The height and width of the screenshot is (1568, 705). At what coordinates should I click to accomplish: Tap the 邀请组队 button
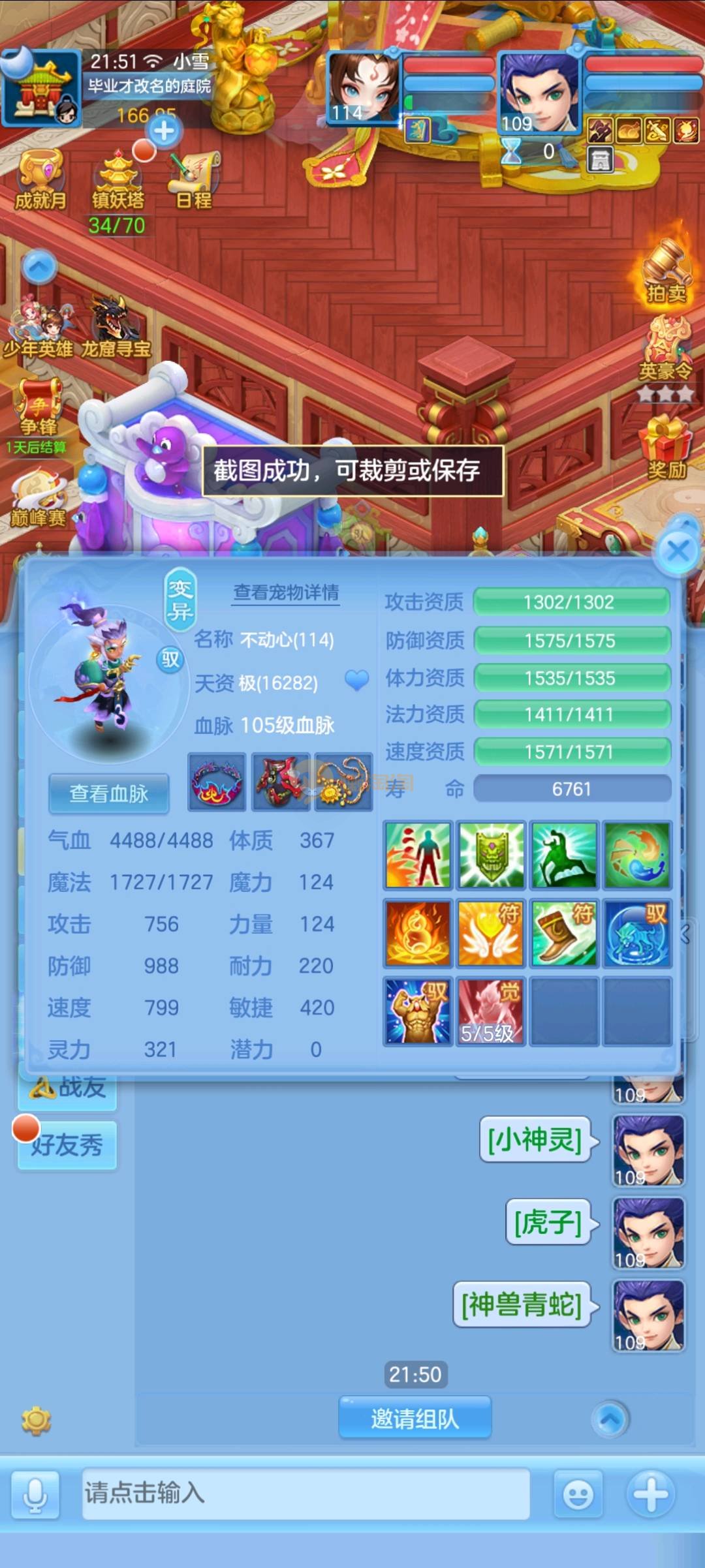[415, 1419]
